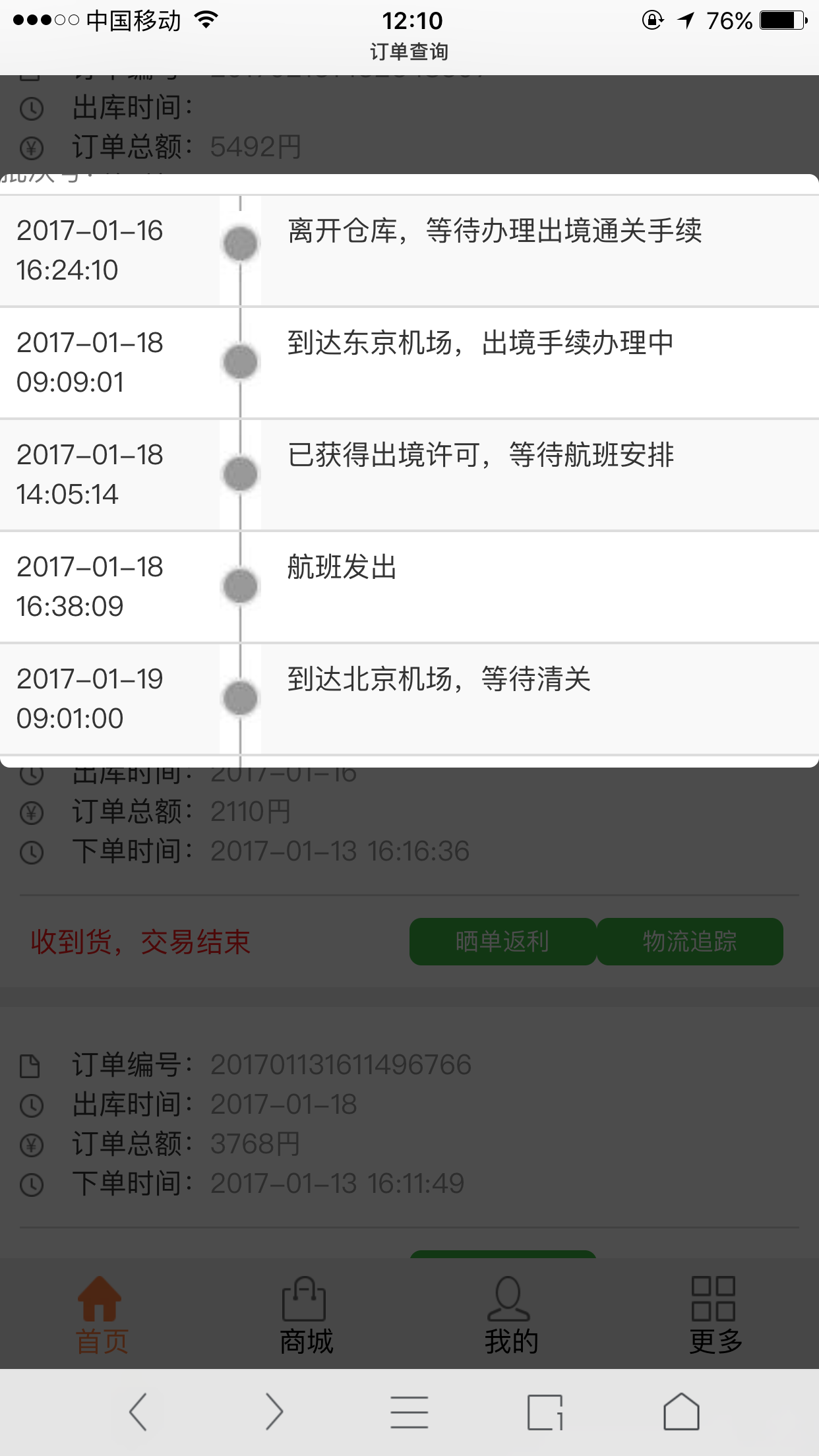Tap the 晒单返利 button
Screen dimensions: 819x1456
coord(502,942)
